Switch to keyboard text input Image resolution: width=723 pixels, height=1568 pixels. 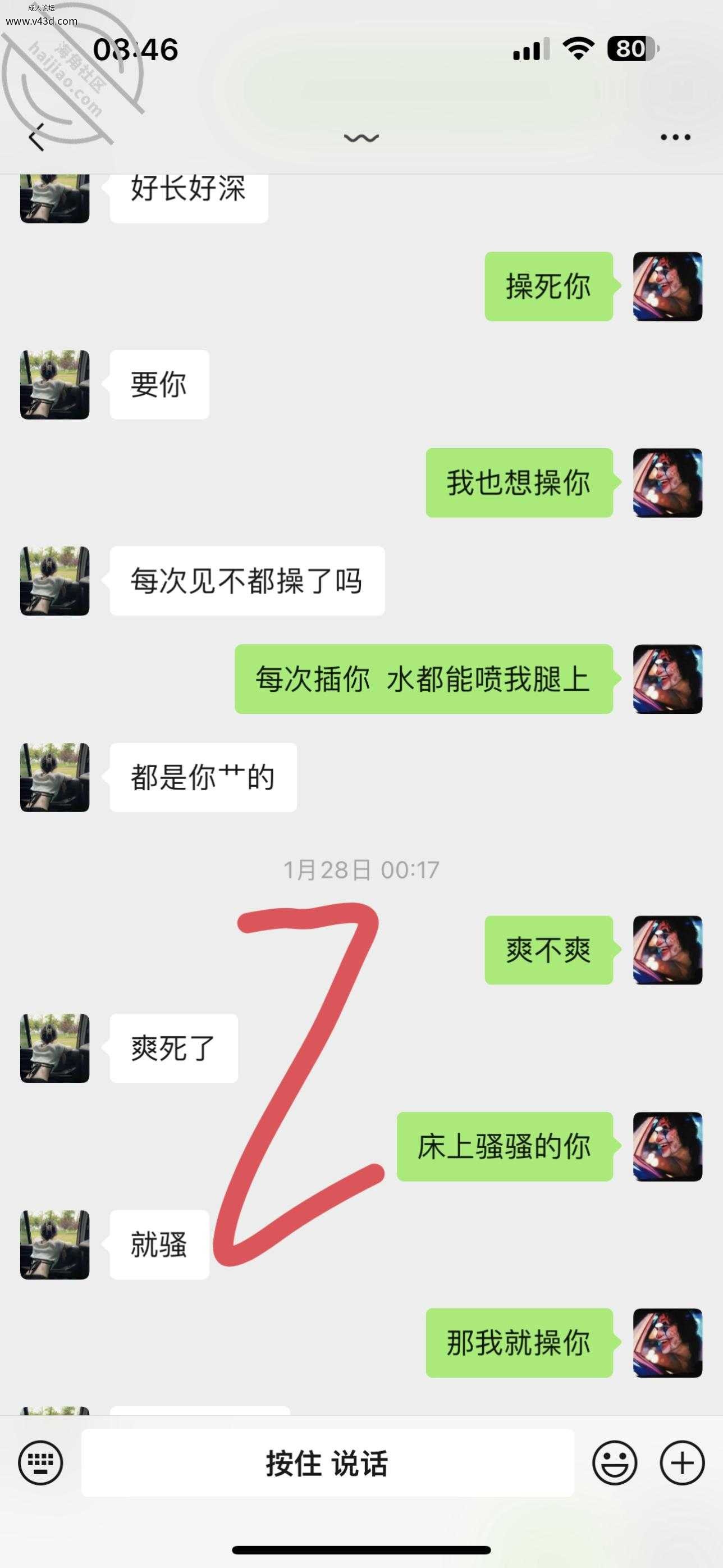40,1462
